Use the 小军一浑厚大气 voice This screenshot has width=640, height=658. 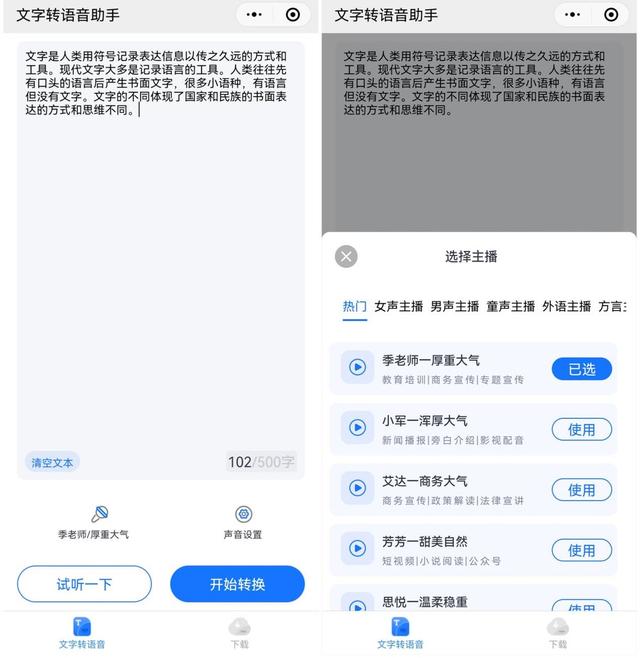pos(581,429)
